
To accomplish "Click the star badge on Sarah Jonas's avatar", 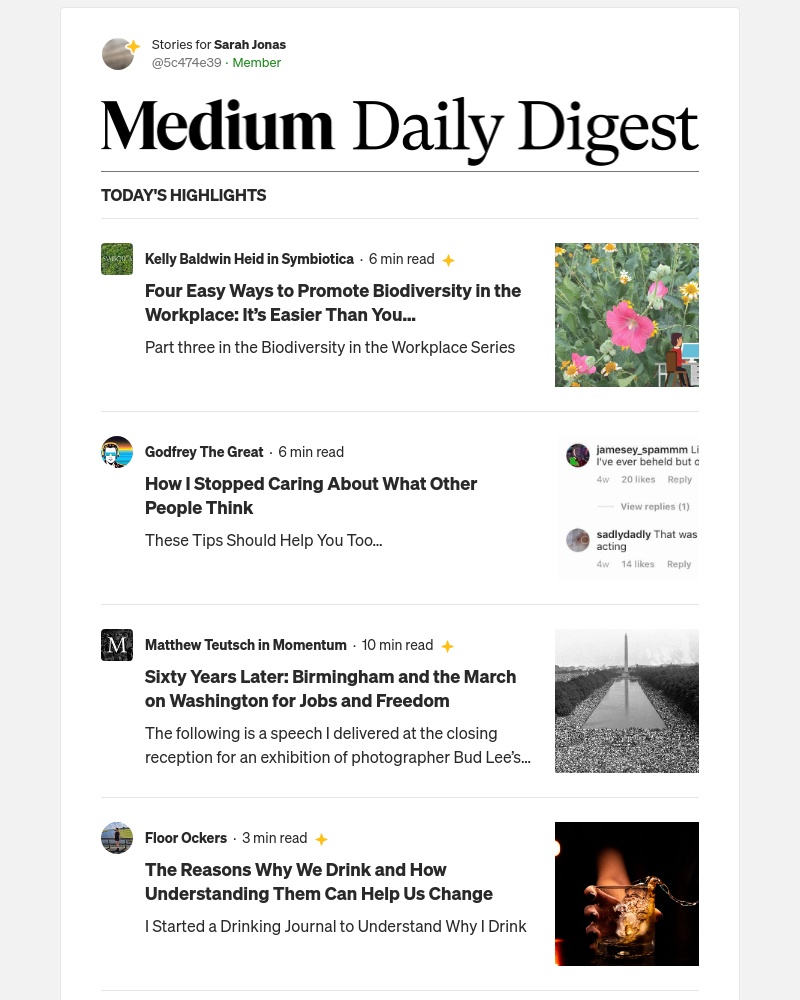I will [133, 44].
